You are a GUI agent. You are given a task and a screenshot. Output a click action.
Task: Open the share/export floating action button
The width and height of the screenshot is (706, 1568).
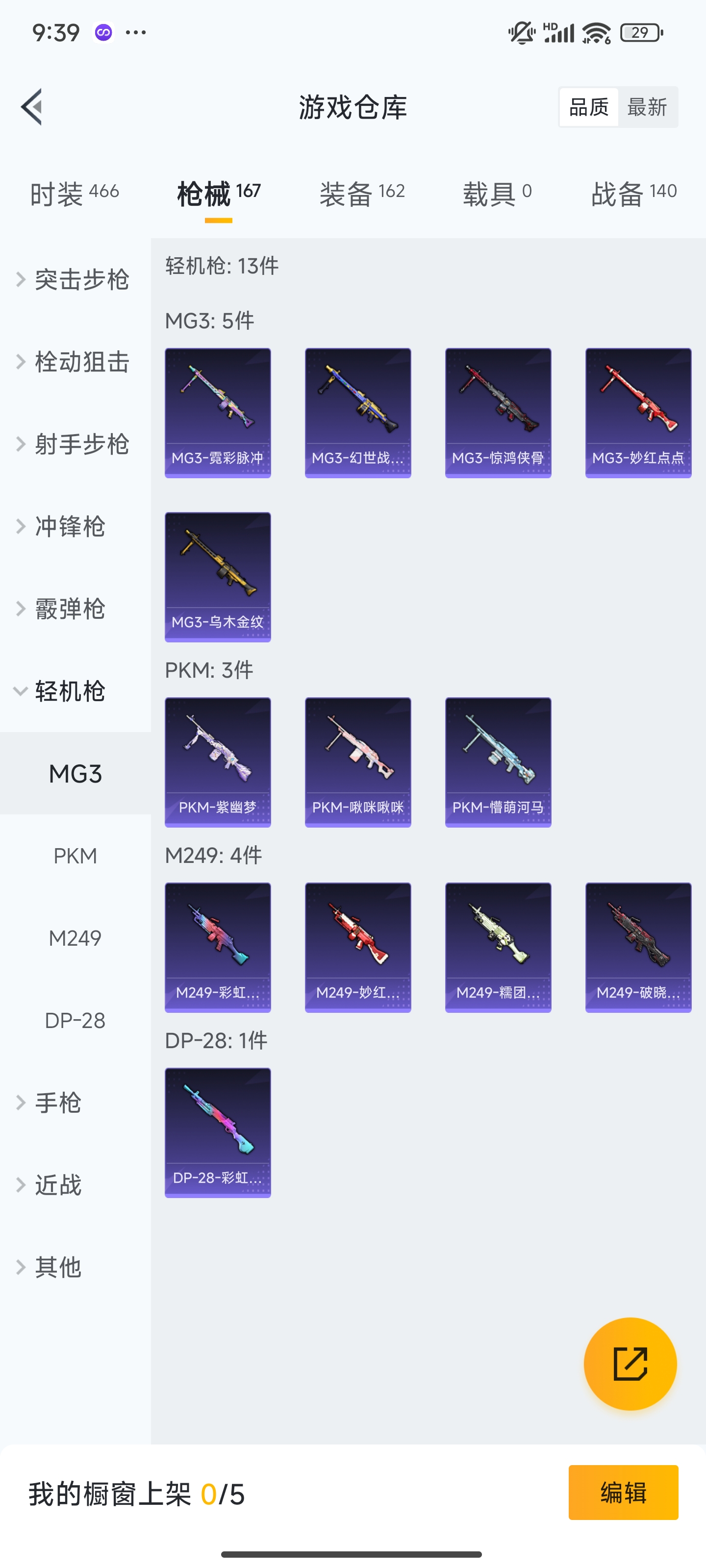[630, 1364]
